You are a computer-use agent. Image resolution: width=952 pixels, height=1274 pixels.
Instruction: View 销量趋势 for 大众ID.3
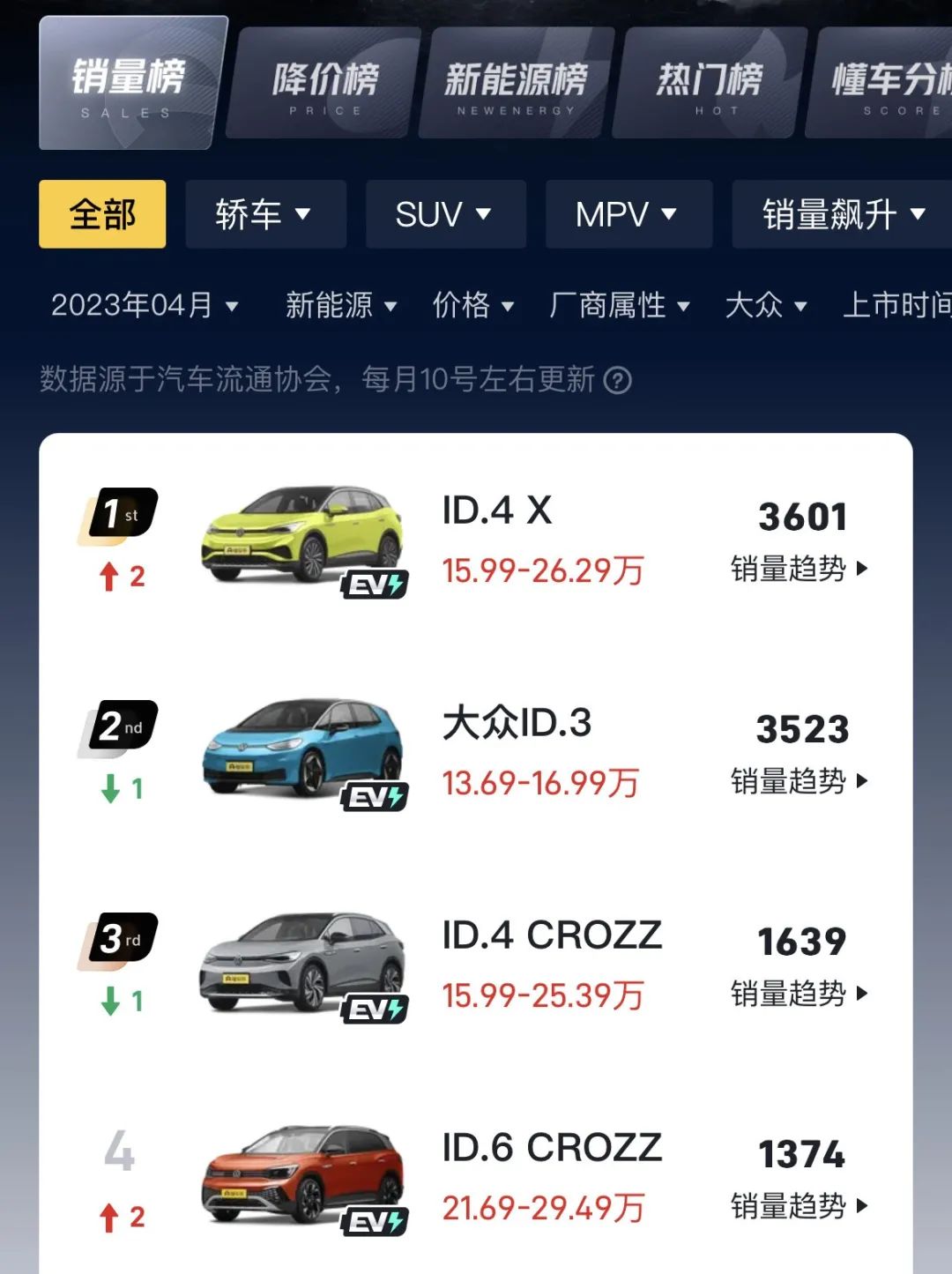(x=800, y=781)
